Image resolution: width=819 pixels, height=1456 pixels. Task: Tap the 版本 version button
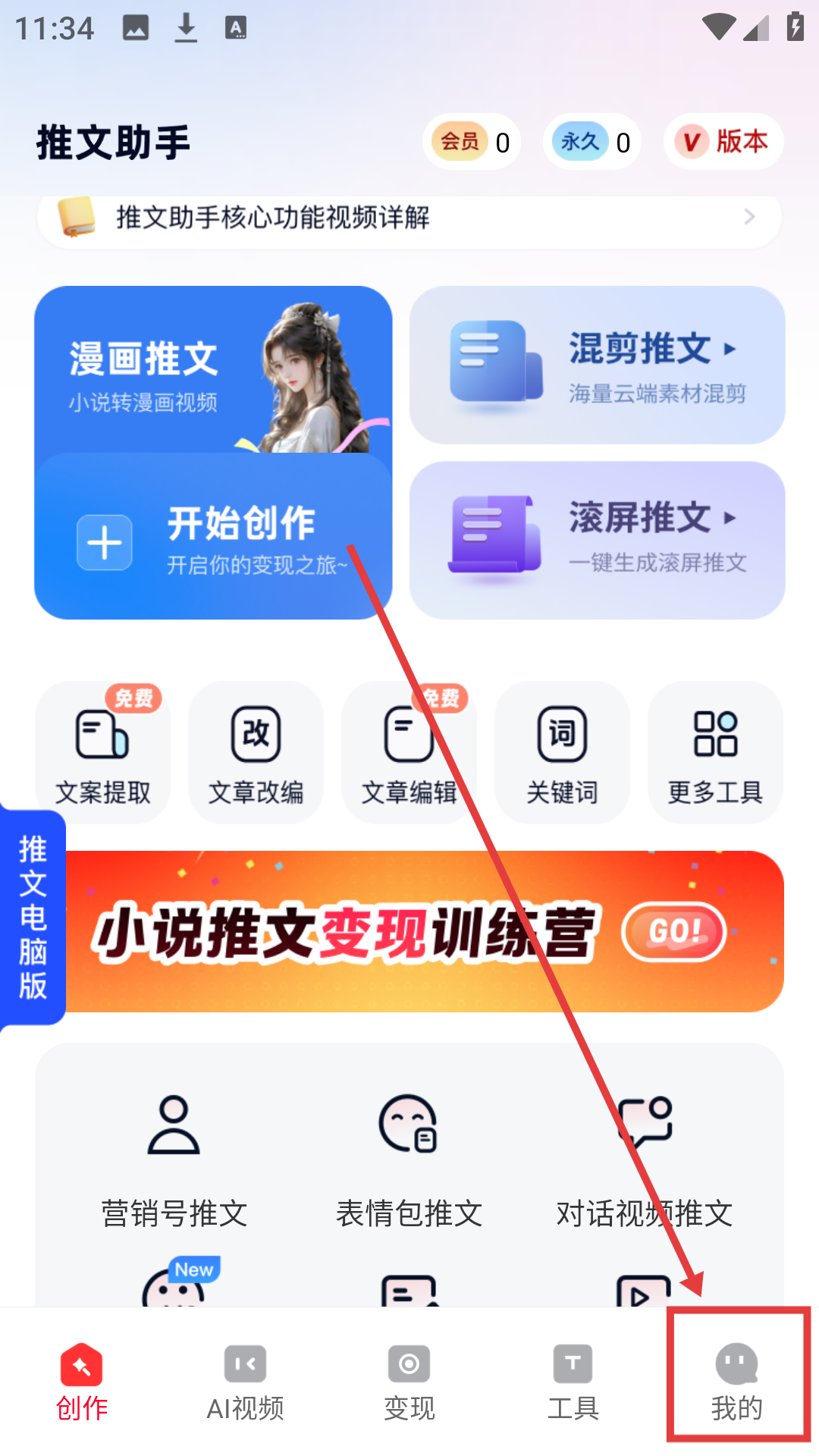(723, 142)
